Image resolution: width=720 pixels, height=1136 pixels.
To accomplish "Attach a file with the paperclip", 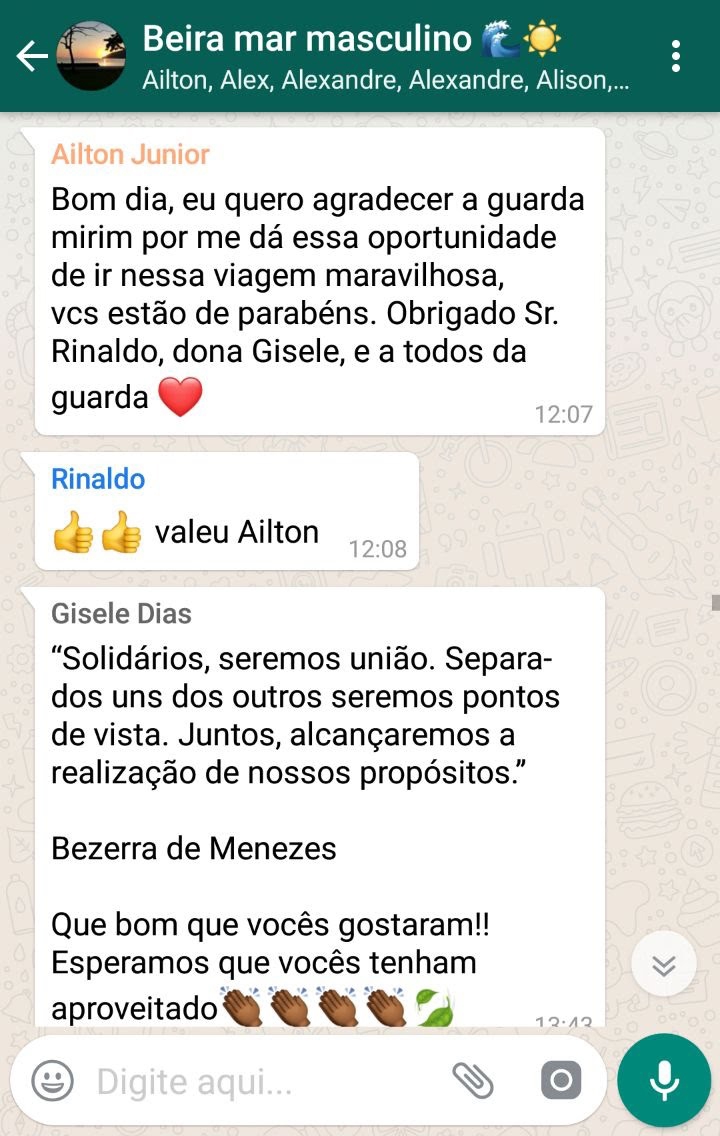I will point(473,1080).
